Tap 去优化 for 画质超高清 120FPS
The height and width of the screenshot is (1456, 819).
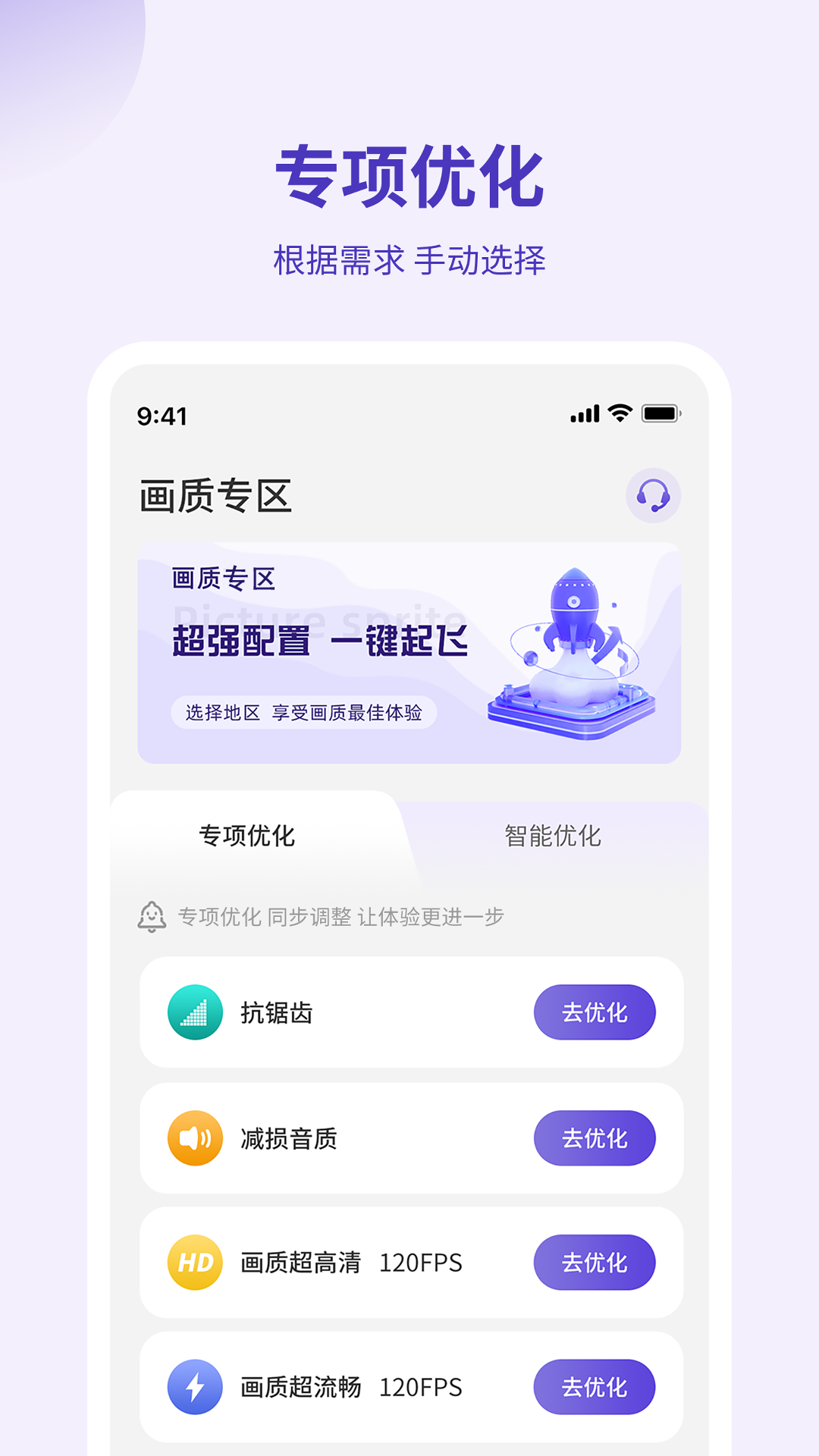[595, 1262]
